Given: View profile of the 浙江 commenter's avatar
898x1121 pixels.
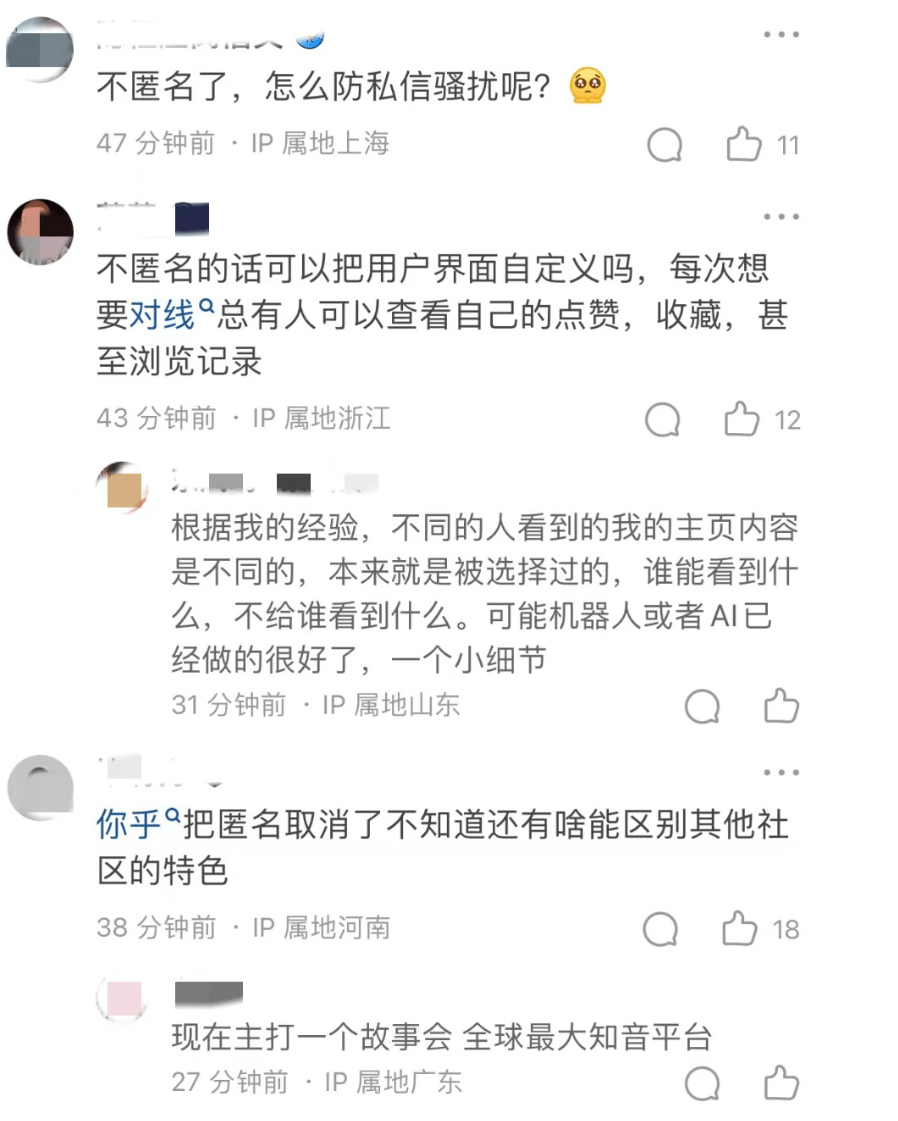Looking at the screenshot, I should point(40,232).
